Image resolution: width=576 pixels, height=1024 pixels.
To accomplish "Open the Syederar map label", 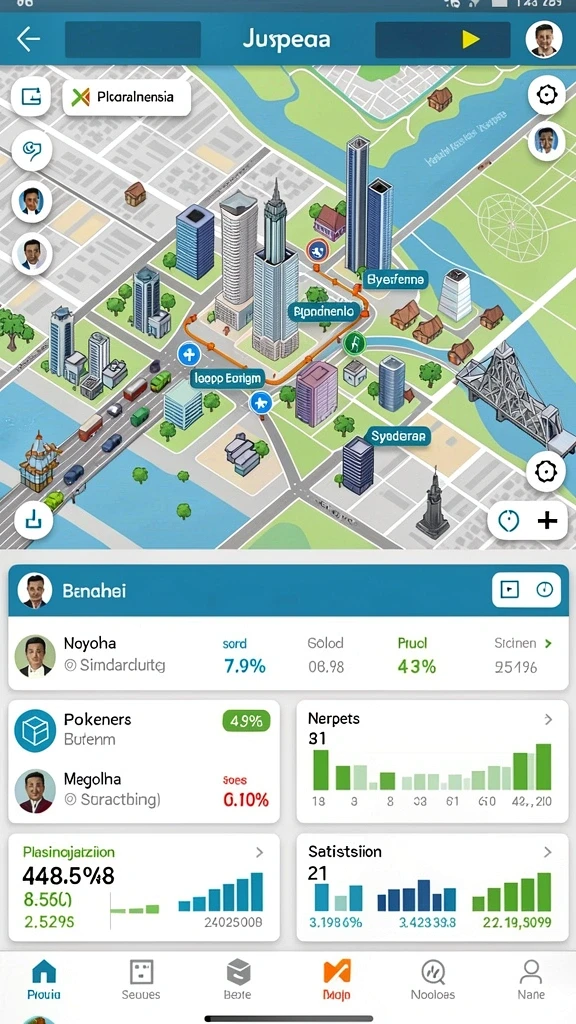I will pos(398,436).
